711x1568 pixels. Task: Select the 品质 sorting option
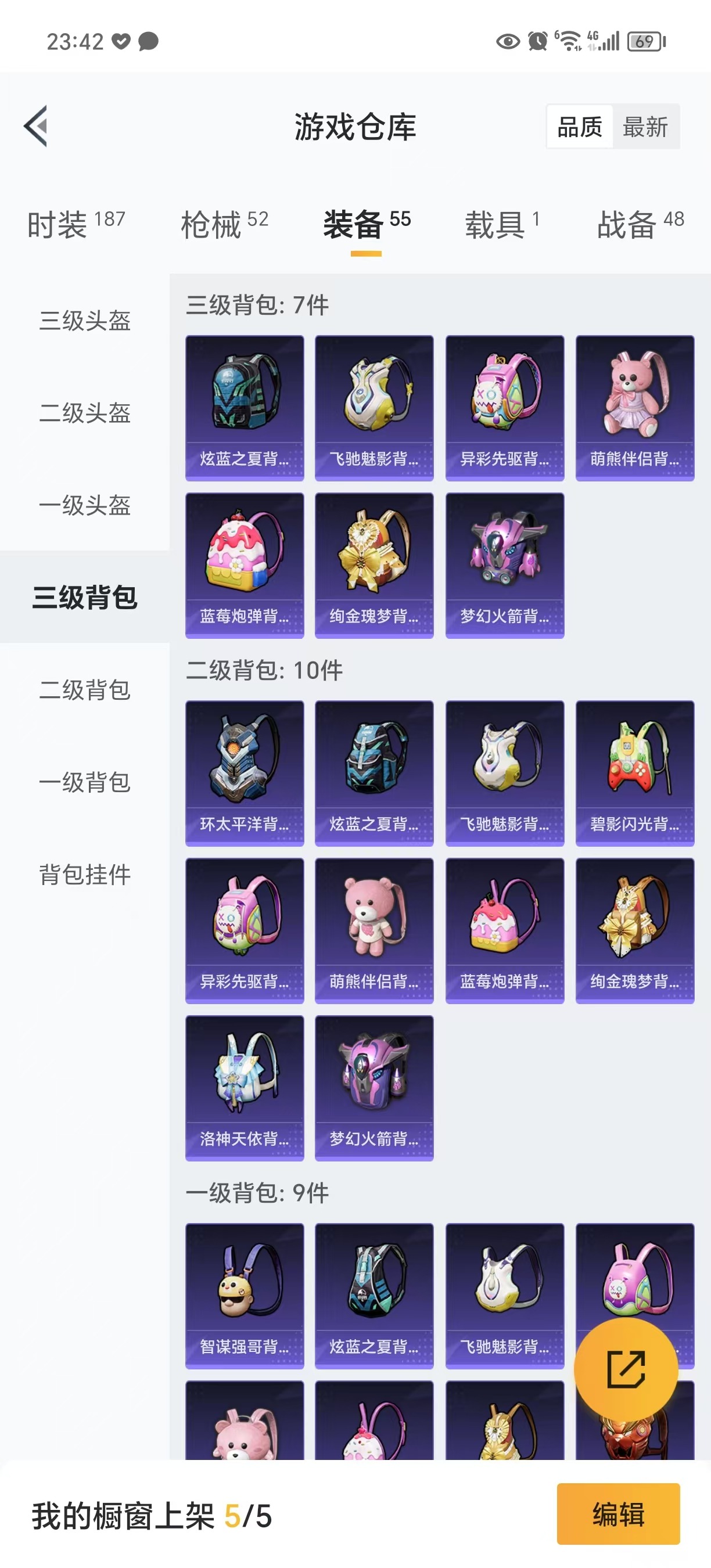pyautogui.click(x=580, y=127)
